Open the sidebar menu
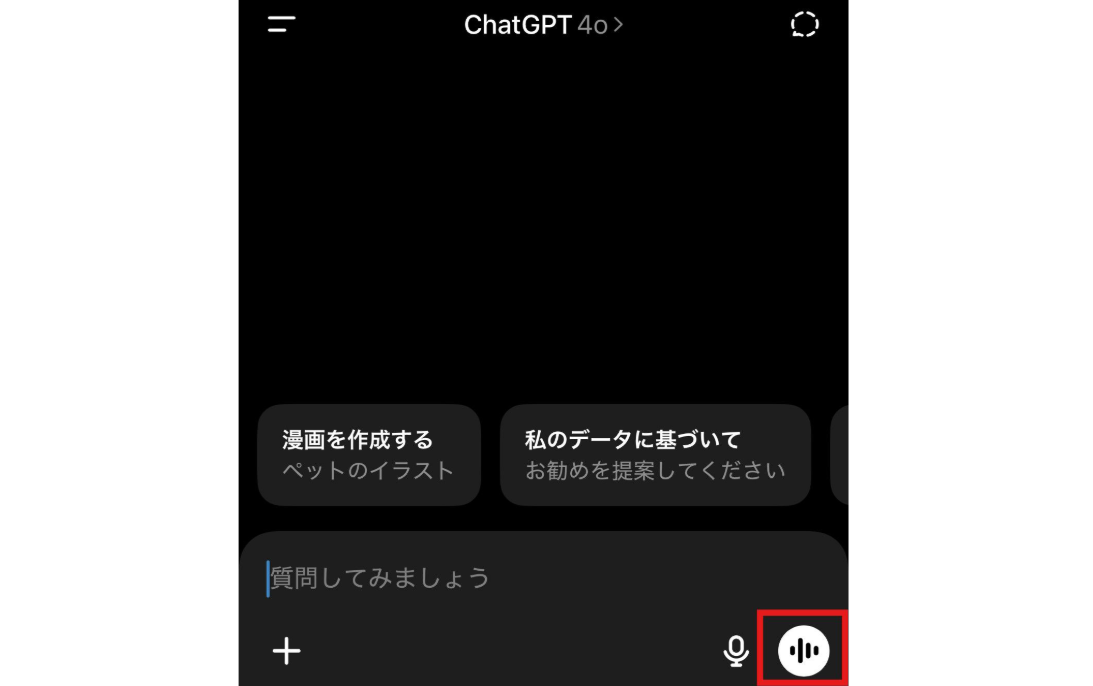The image size is (1093, 686). [x=282, y=25]
